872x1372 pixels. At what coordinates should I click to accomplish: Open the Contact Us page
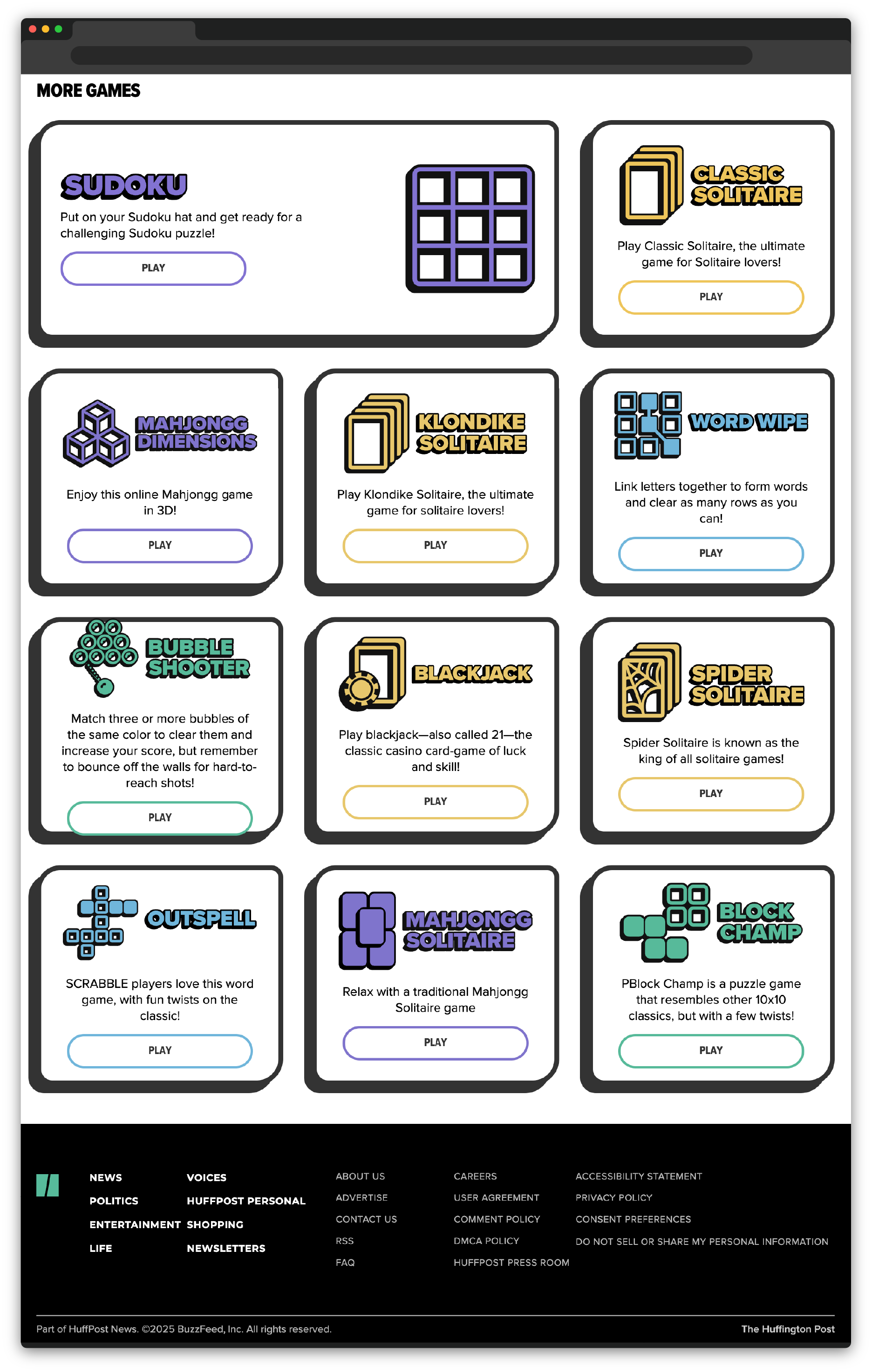(x=366, y=1219)
